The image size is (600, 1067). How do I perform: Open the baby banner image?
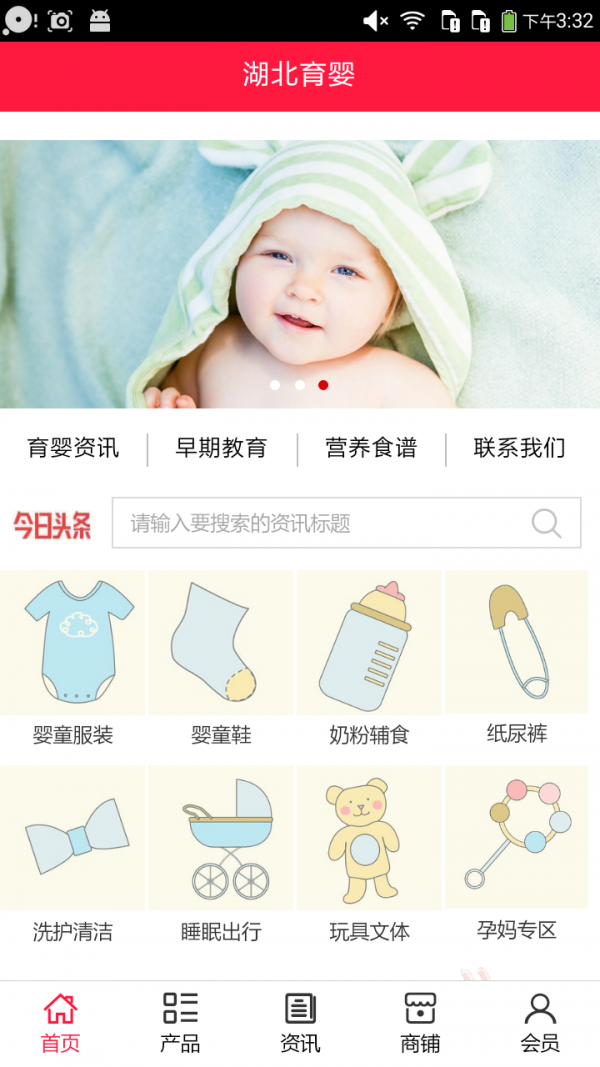(300, 273)
